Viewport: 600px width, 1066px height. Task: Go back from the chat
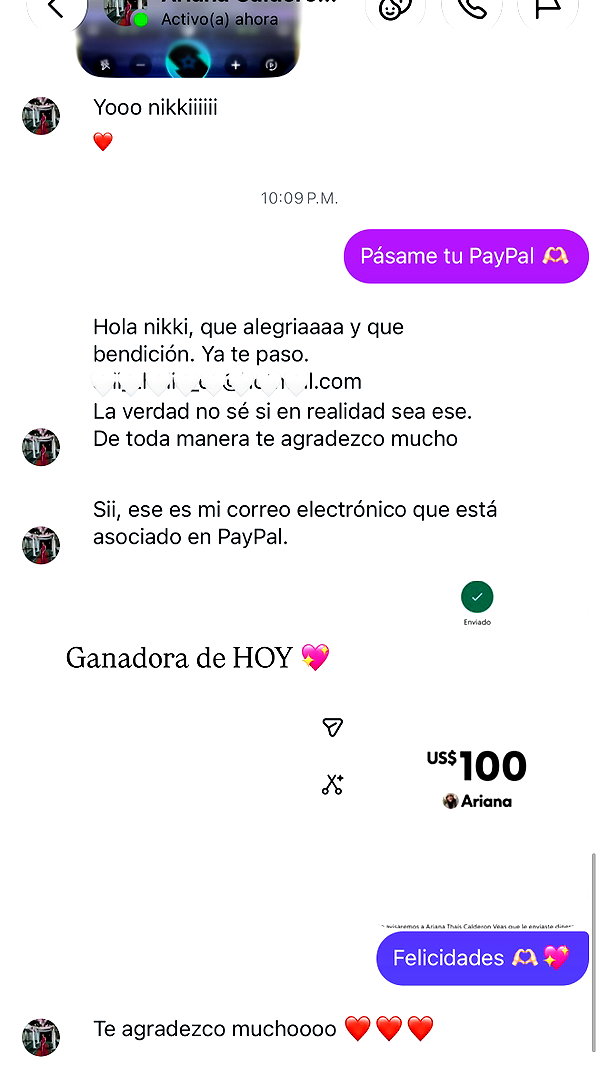click(56, 8)
